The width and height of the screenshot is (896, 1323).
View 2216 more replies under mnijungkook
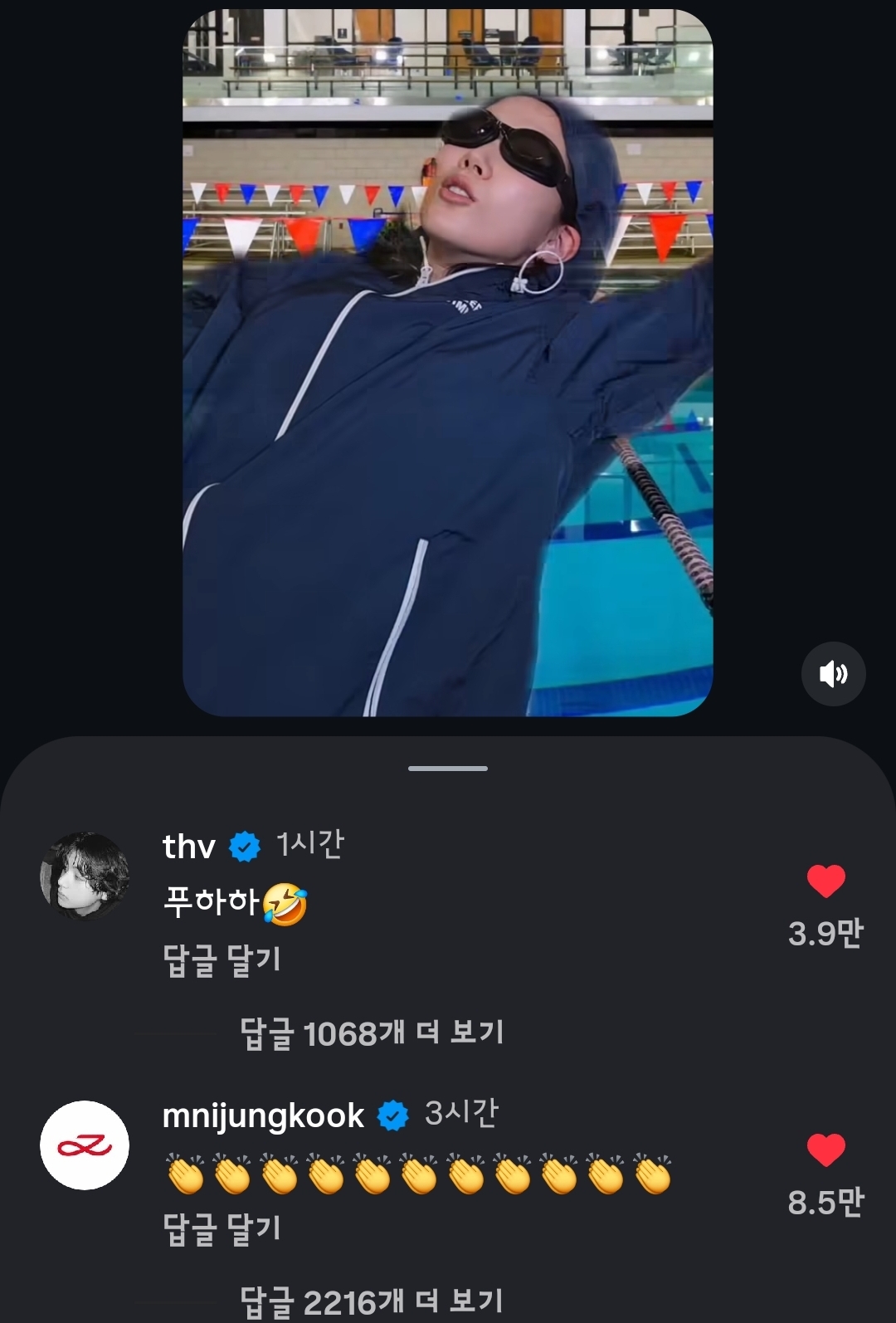point(372,1301)
